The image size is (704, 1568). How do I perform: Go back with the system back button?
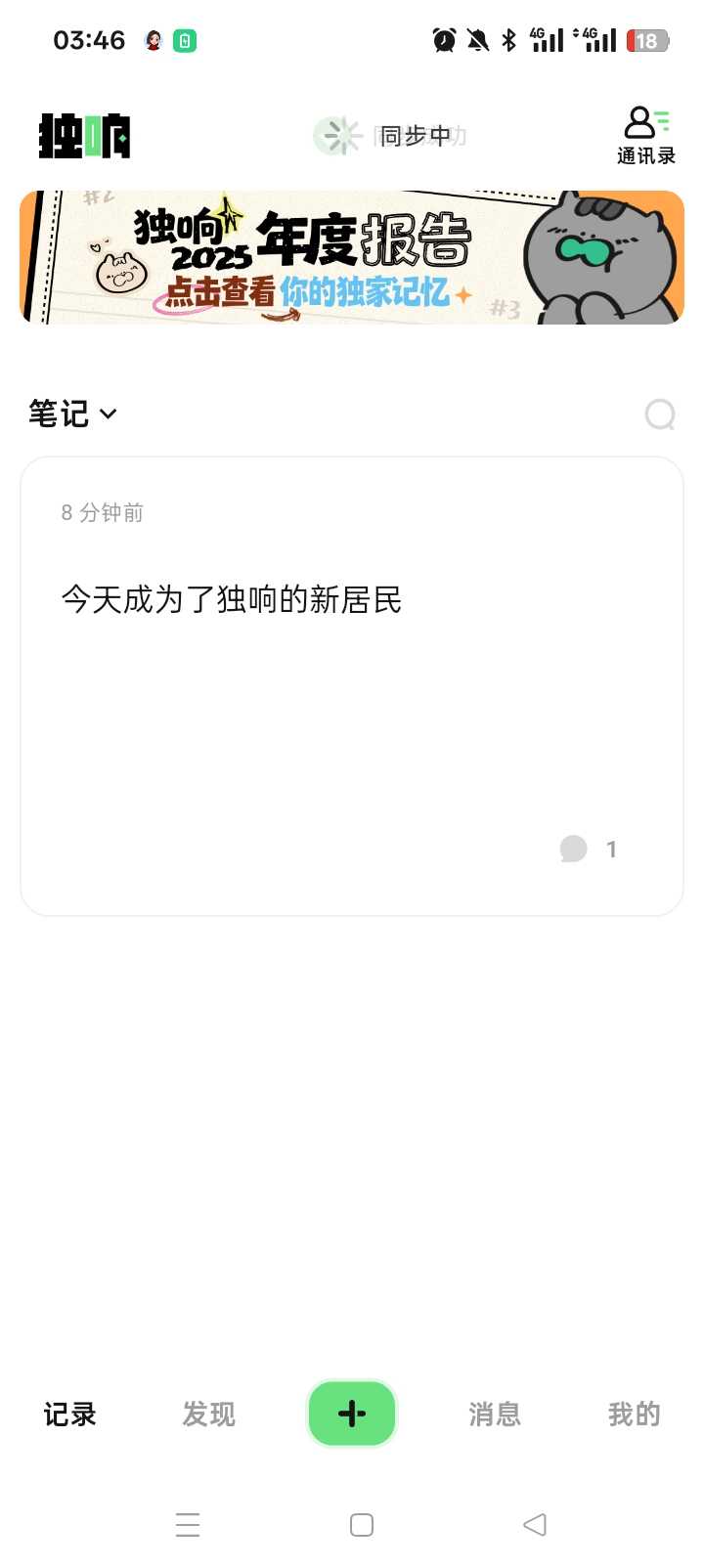(534, 1525)
